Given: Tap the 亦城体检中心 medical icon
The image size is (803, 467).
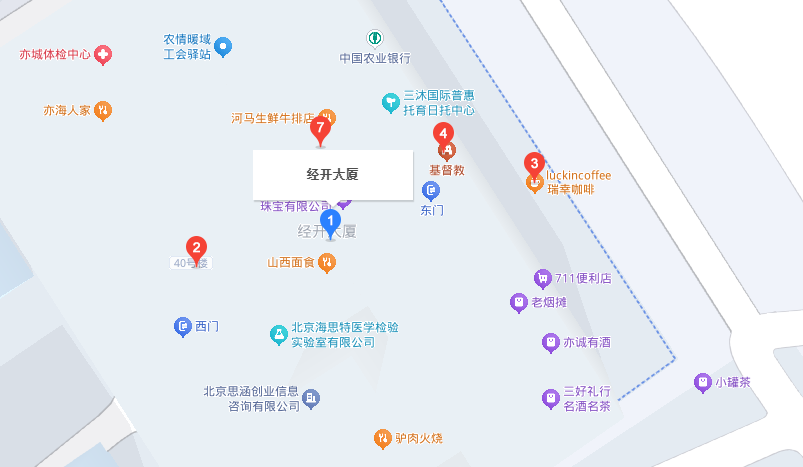Looking at the screenshot, I should (103, 55).
